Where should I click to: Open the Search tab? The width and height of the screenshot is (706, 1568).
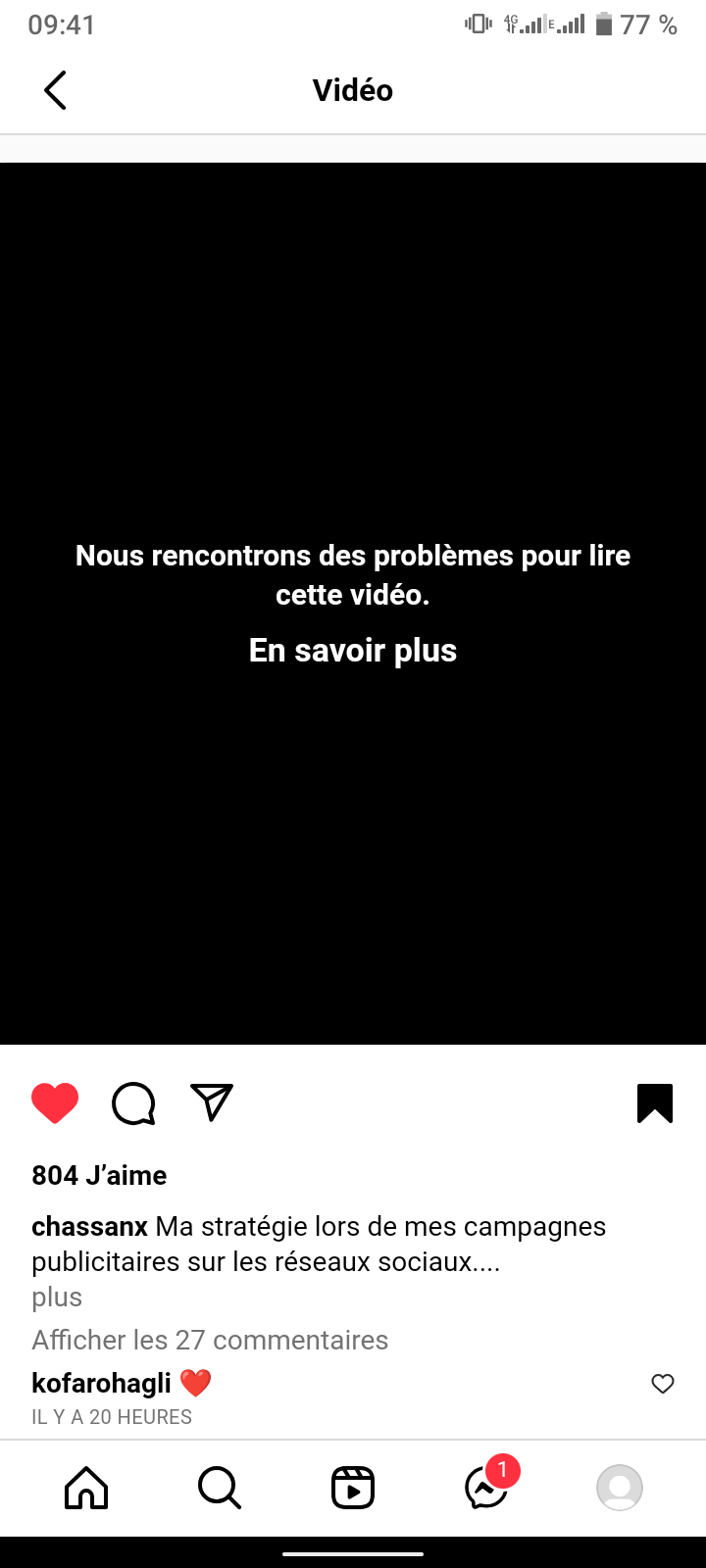tap(220, 1488)
